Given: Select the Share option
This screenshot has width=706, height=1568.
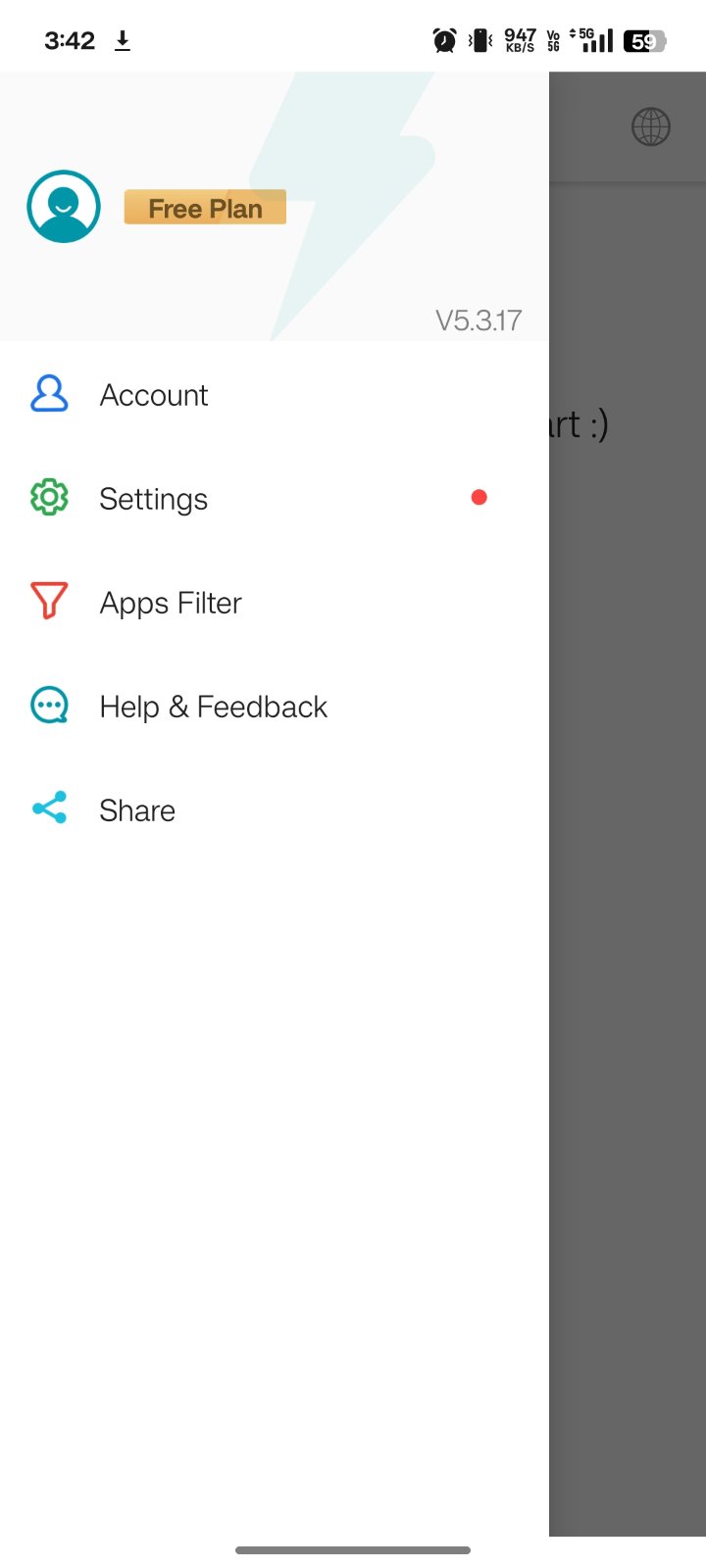Looking at the screenshot, I should (x=137, y=810).
